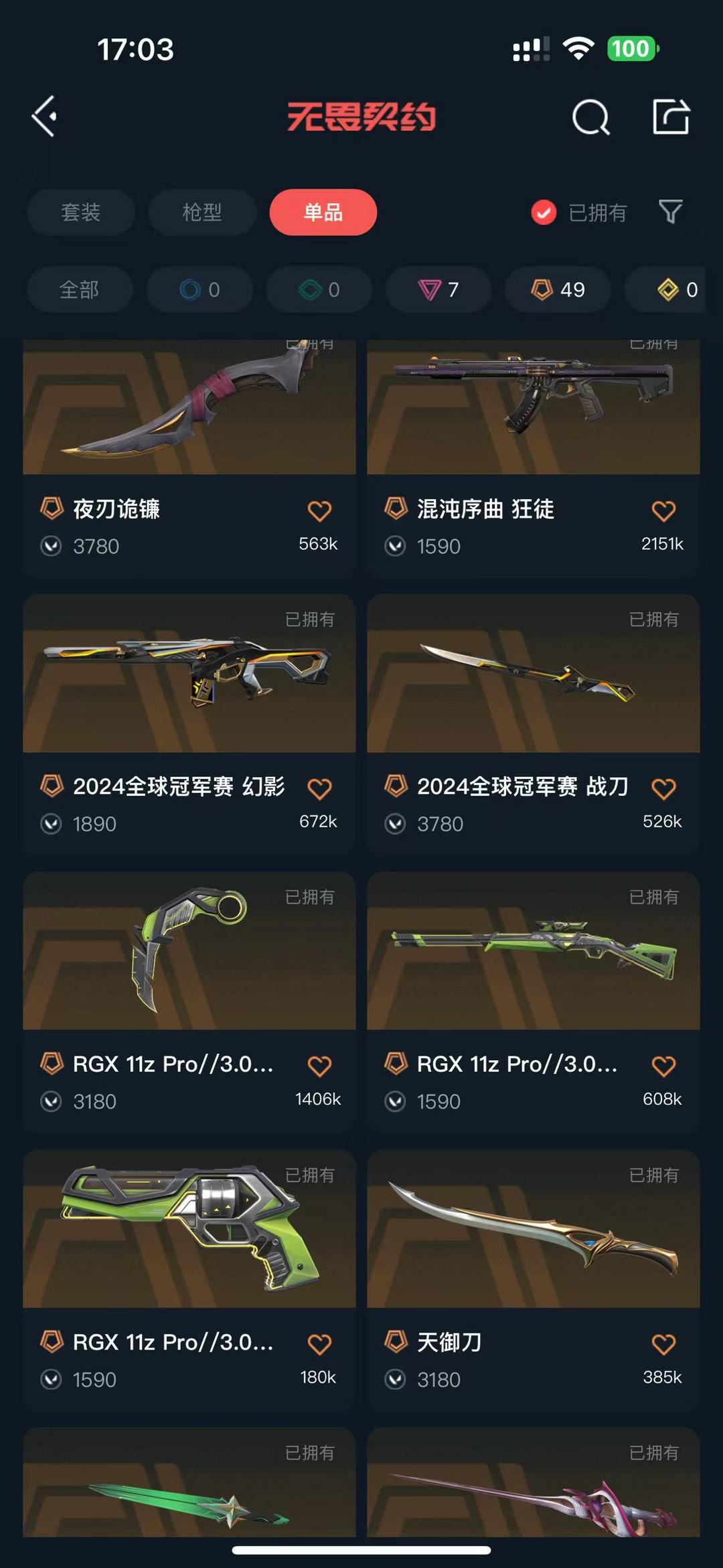723x1568 pixels.
Task: Favorite the 2024全球冠军赛 幻影 skin
Action: click(321, 787)
